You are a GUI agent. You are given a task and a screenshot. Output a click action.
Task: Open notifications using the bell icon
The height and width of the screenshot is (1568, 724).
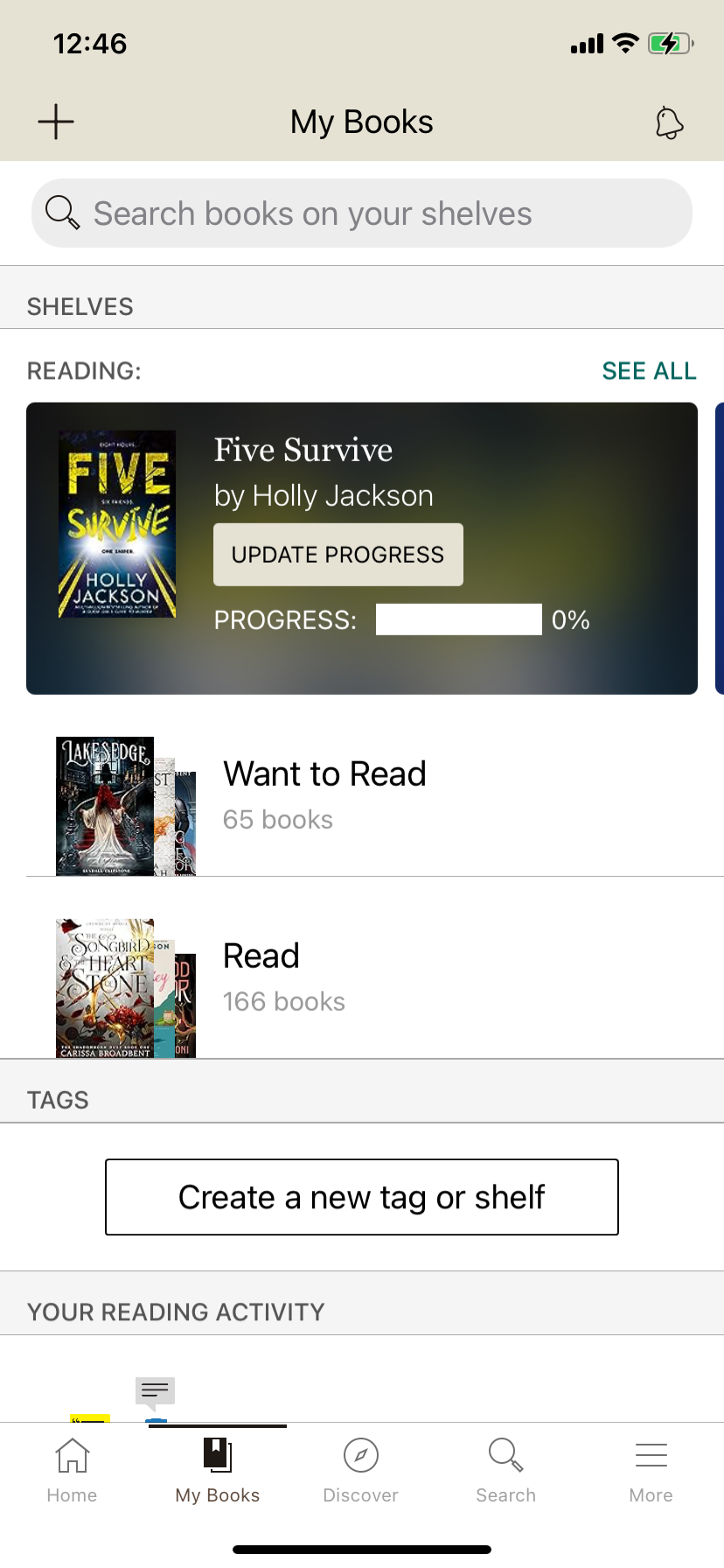tap(669, 122)
